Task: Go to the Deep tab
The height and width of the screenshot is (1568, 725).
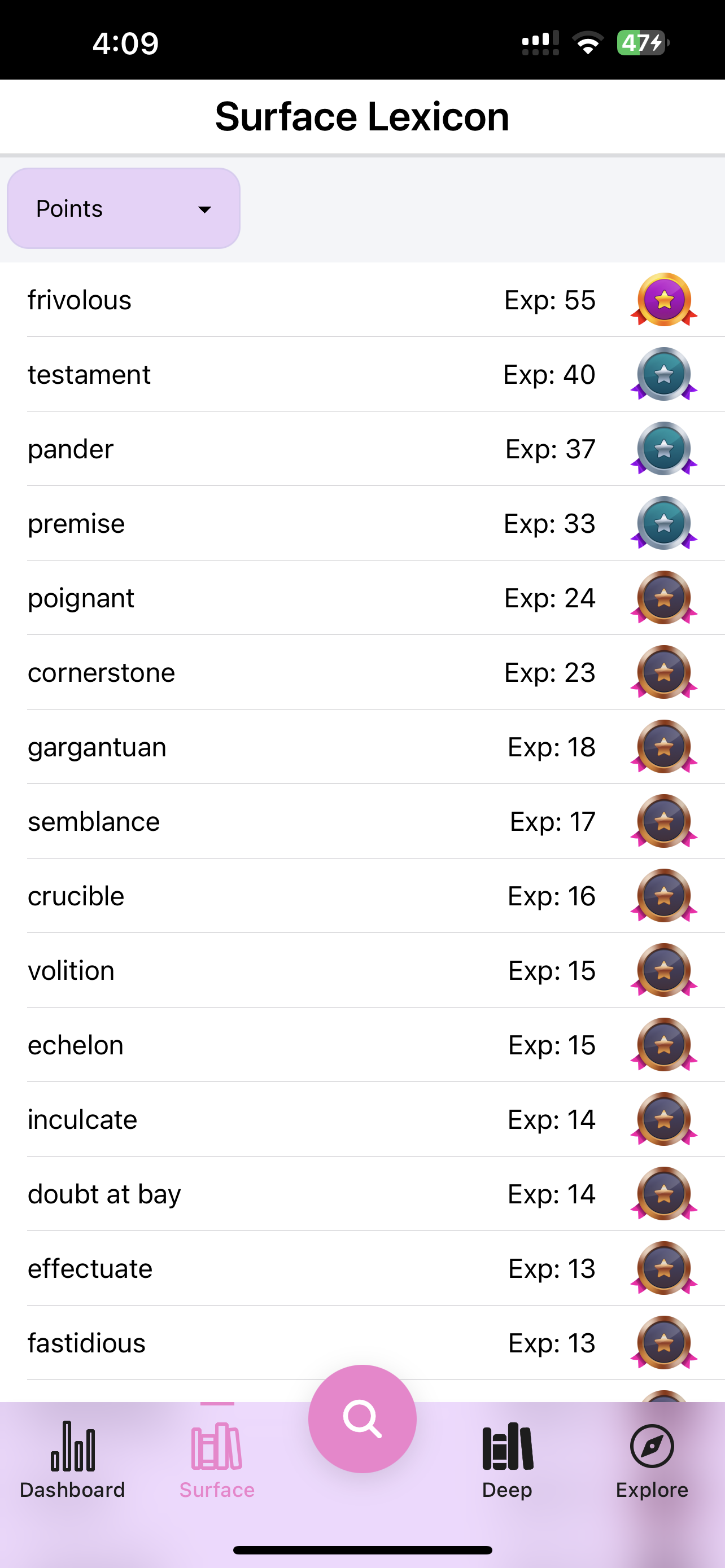Action: click(507, 1461)
